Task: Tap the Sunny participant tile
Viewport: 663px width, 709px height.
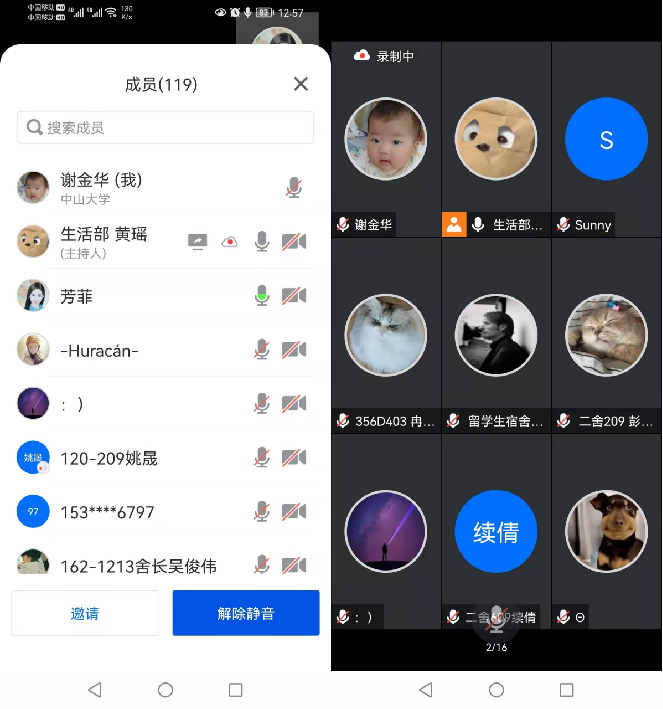Action: (x=606, y=140)
